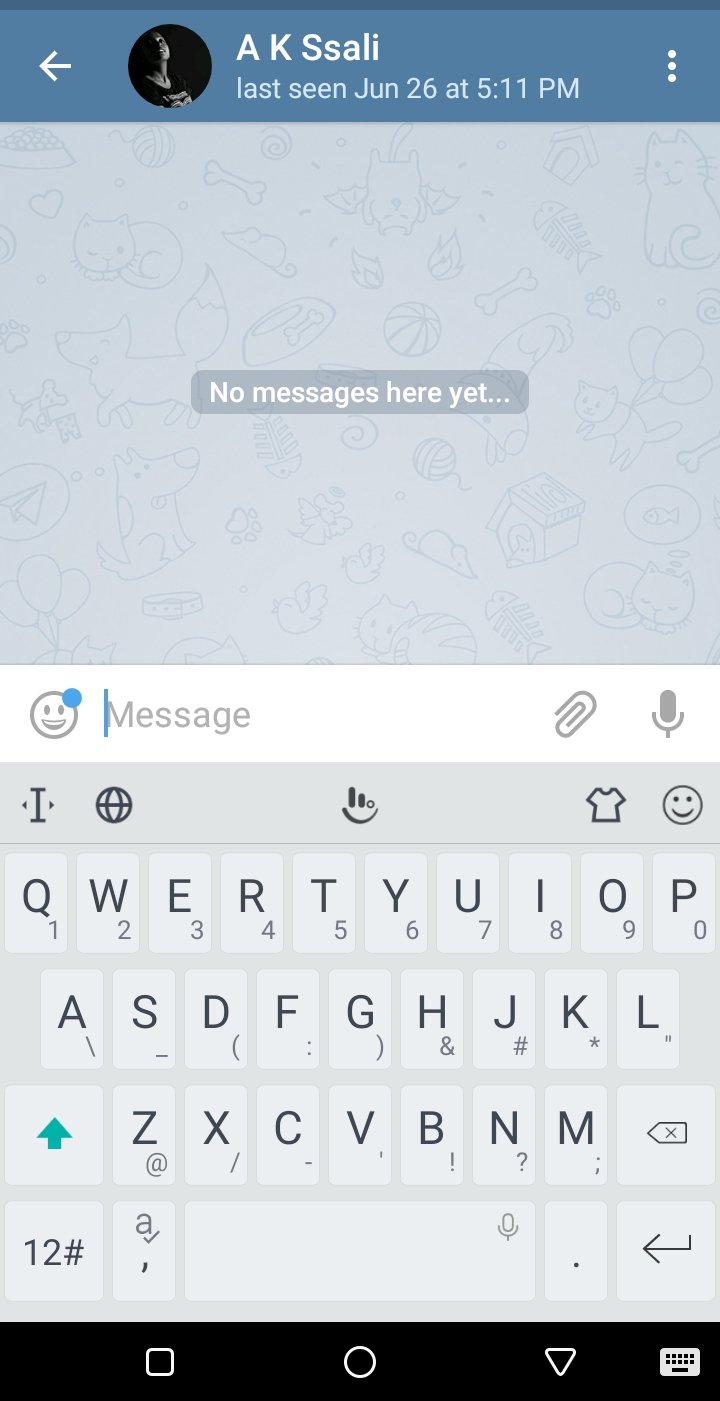
Task: Open A K Ssali's profile picture
Action: [x=170, y=66]
